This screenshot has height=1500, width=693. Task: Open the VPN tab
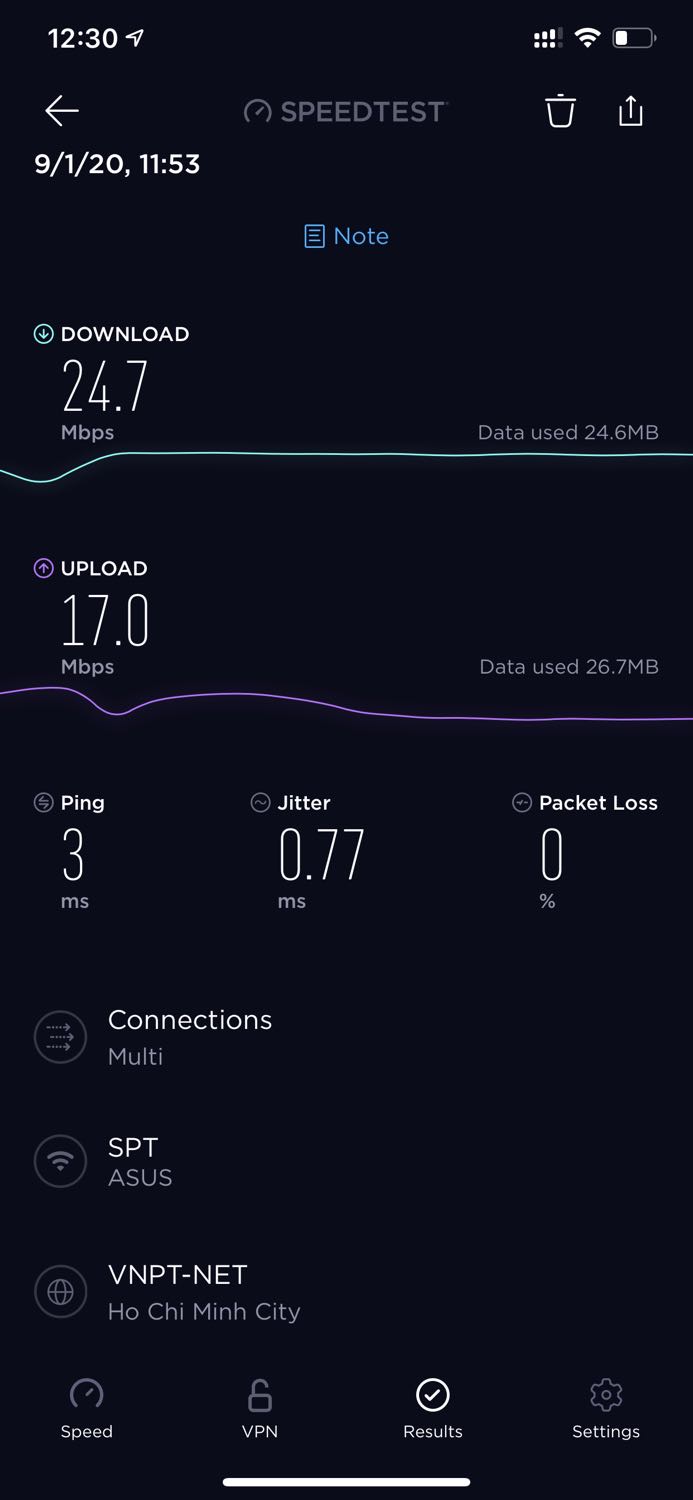click(x=260, y=1408)
